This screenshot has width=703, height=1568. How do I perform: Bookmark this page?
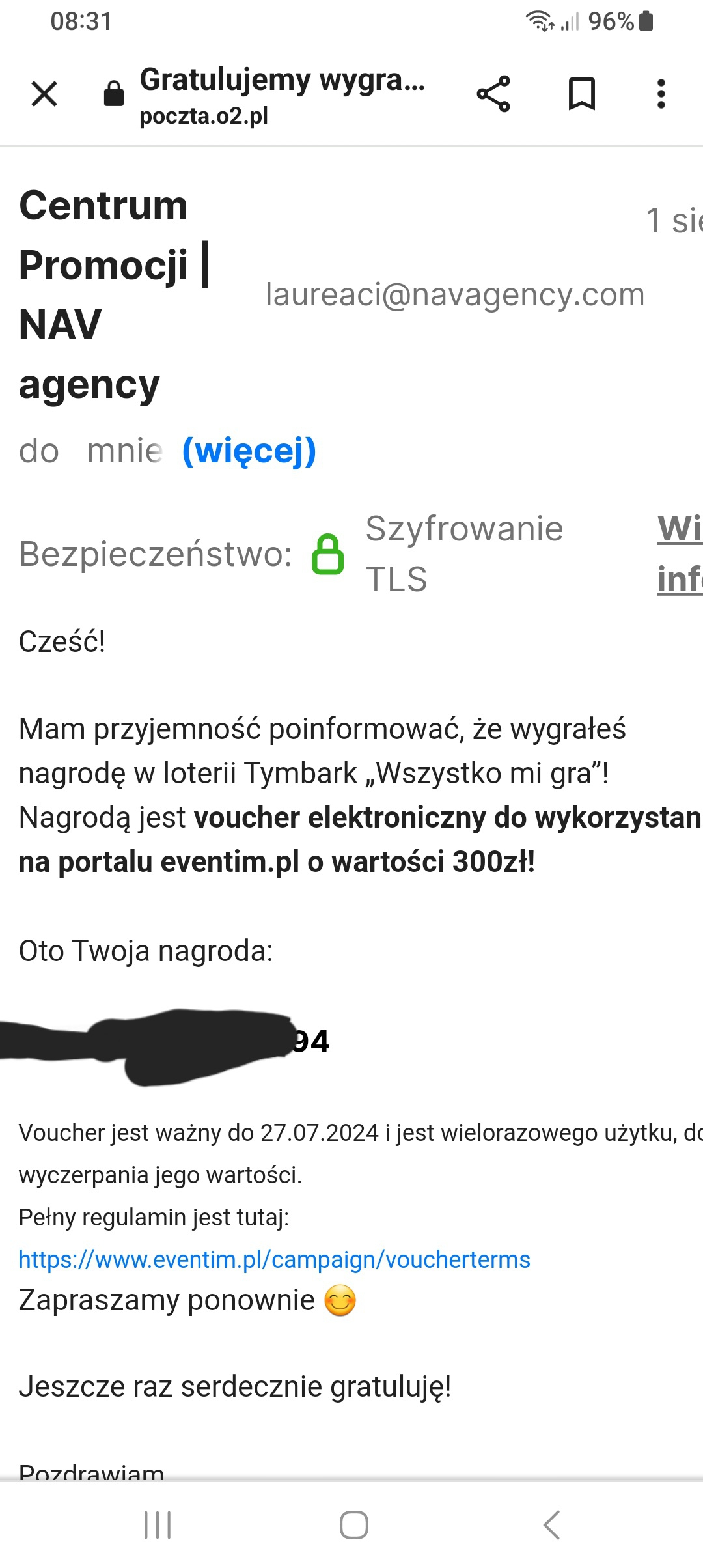click(x=581, y=94)
